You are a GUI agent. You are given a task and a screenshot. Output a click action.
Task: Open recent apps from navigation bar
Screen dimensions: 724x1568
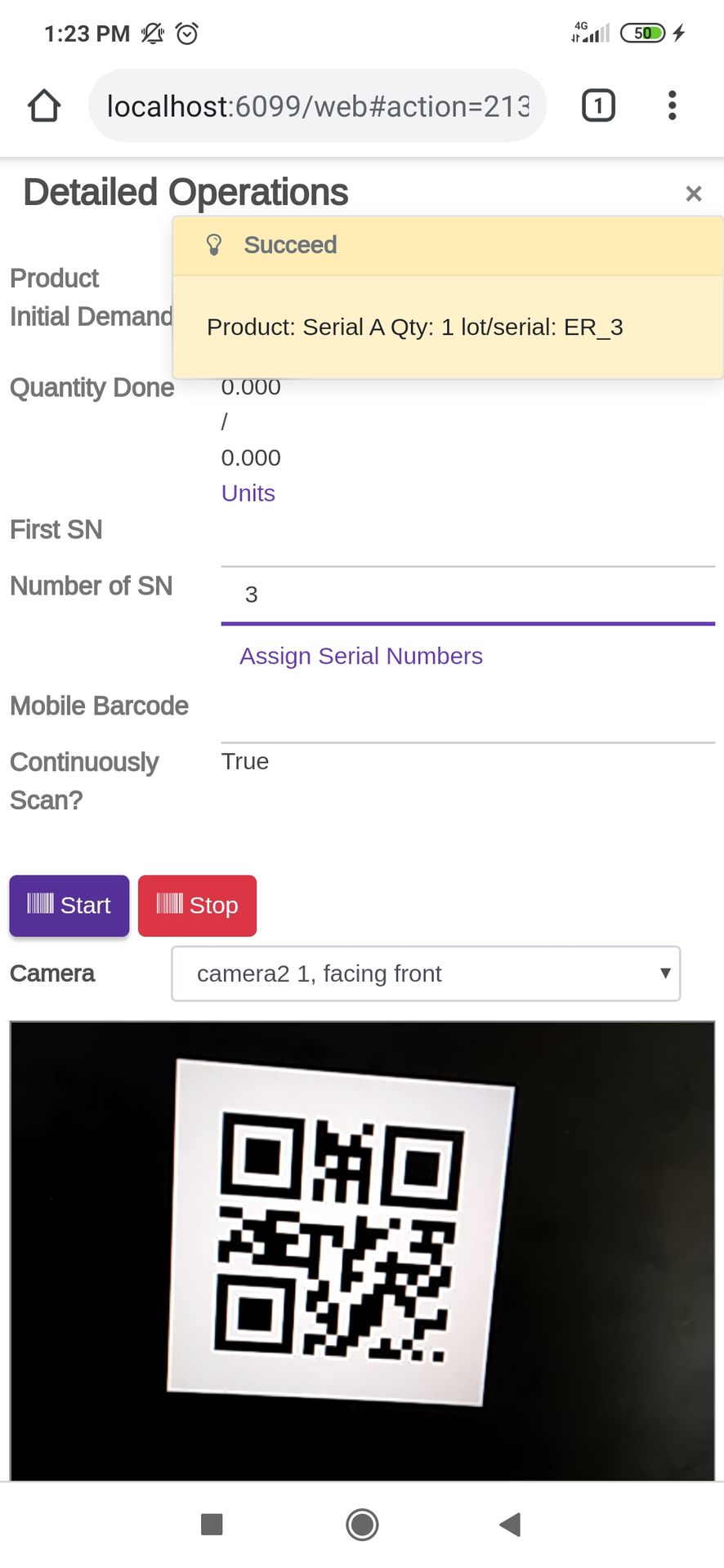(x=212, y=1524)
